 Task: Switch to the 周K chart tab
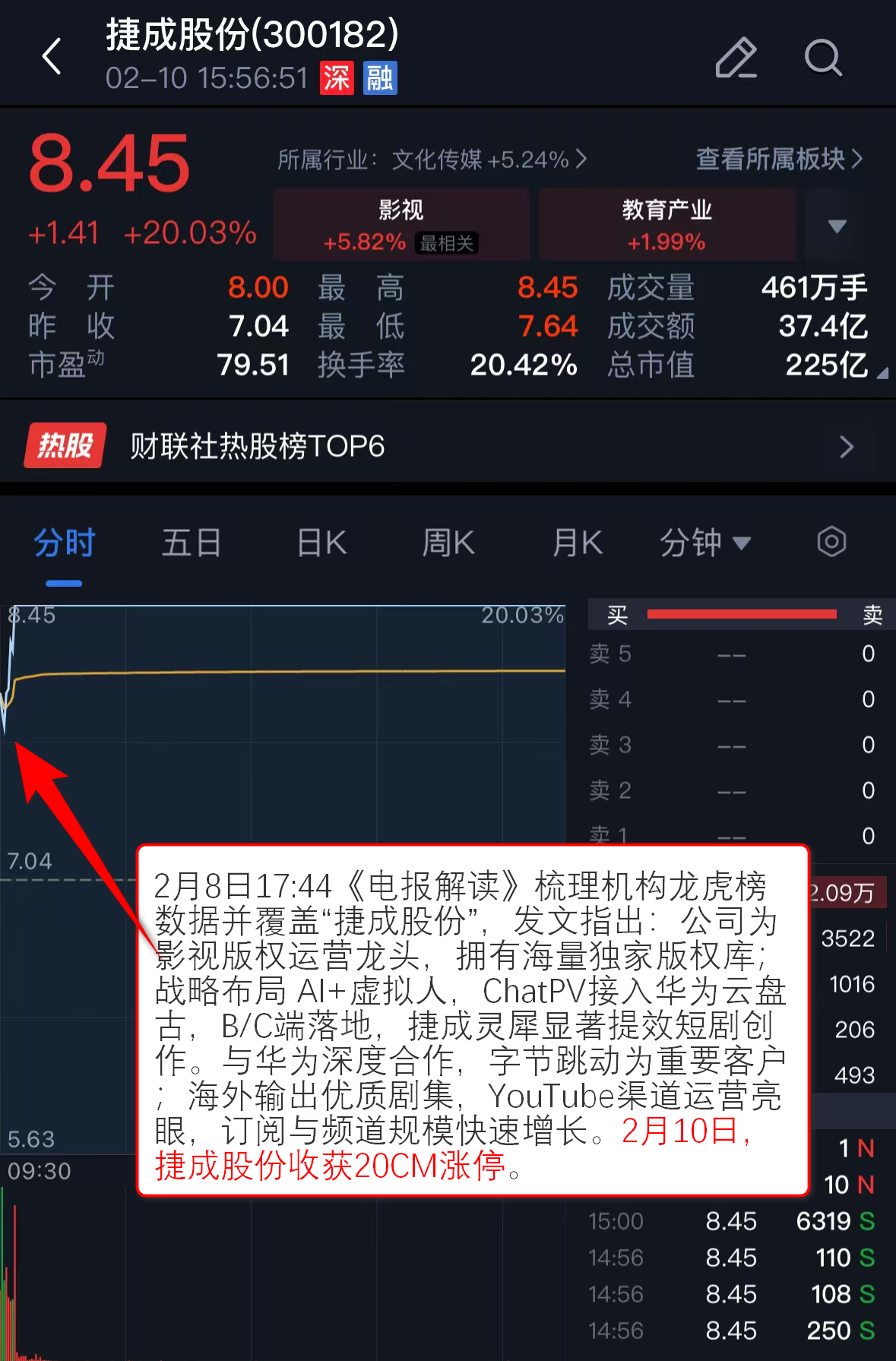coord(448,543)
